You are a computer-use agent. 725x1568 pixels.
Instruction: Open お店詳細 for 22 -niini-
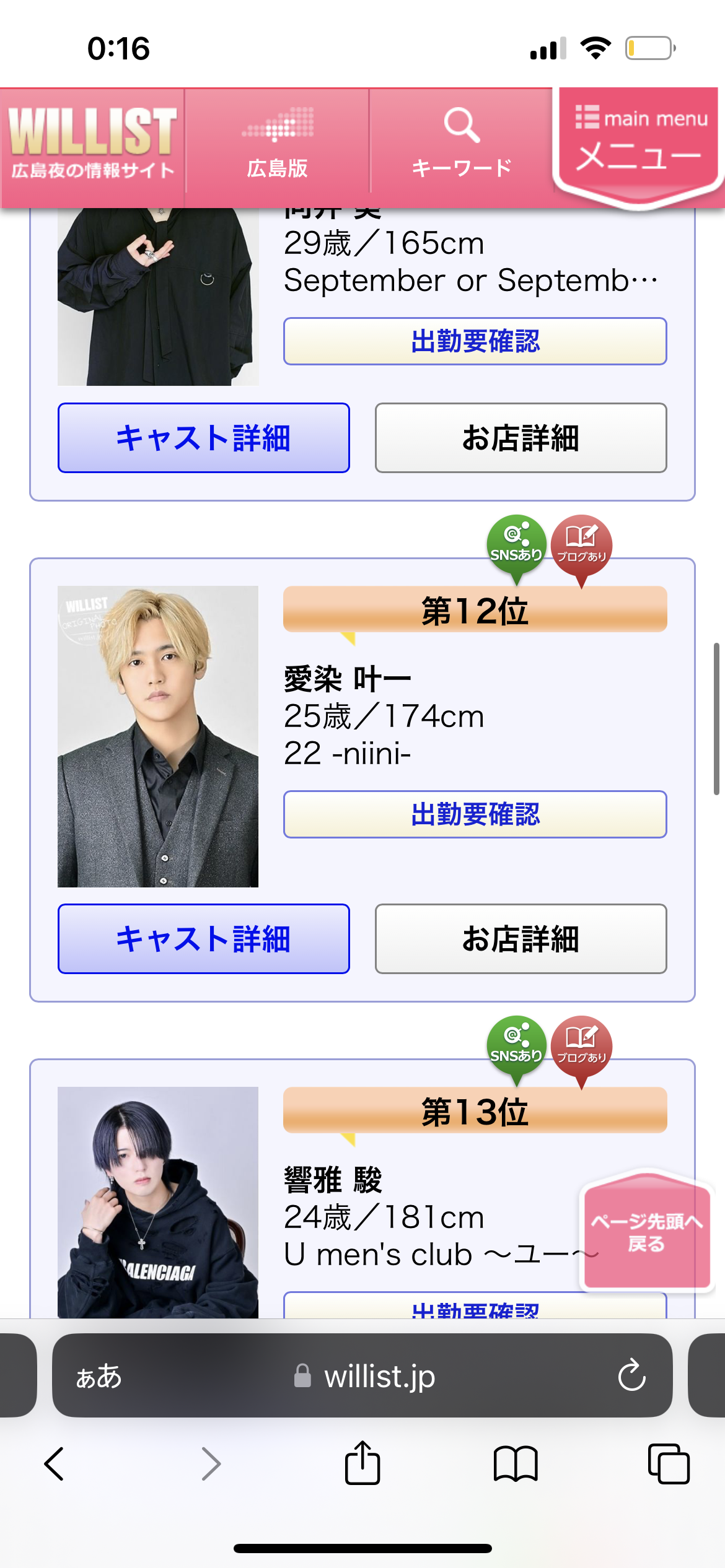click(521, 939)
